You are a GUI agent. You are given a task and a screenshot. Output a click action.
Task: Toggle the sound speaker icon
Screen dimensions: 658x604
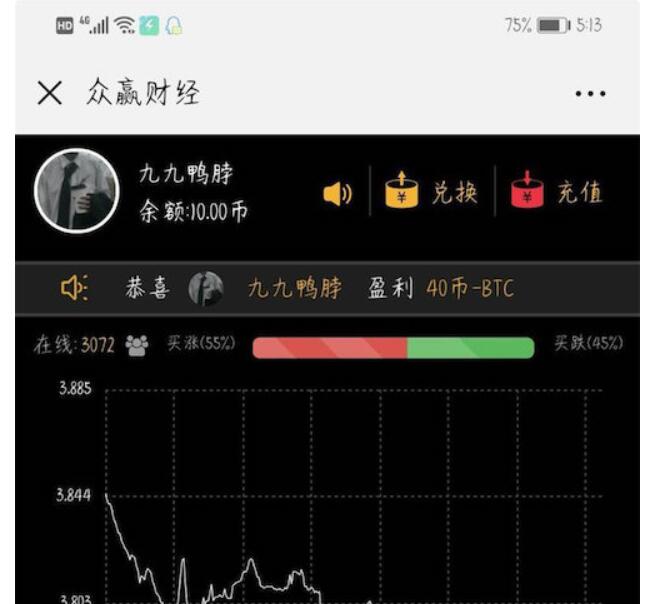click(337, 193)
